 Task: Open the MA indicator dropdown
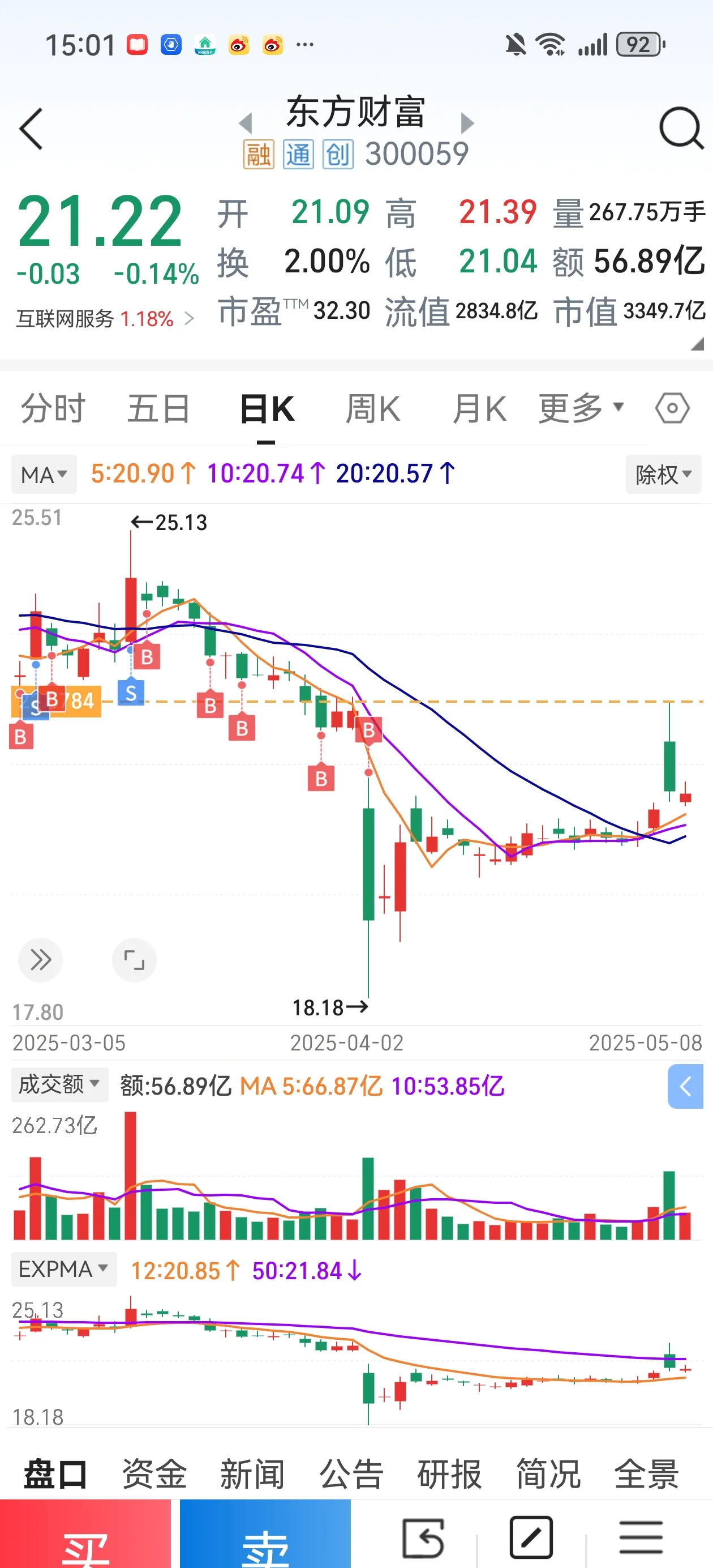tap(44, 474)
